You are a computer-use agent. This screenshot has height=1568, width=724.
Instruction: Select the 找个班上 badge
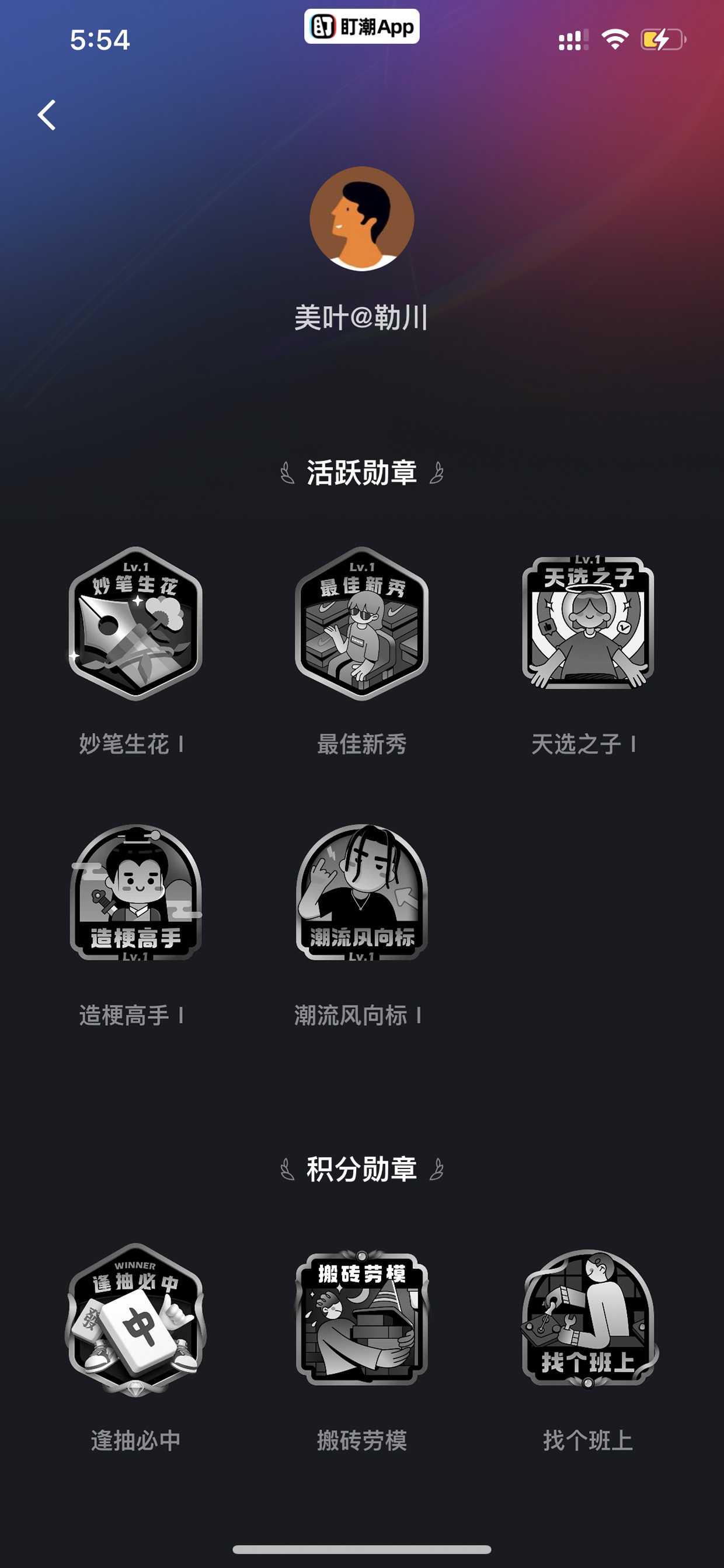(589, 1319)
